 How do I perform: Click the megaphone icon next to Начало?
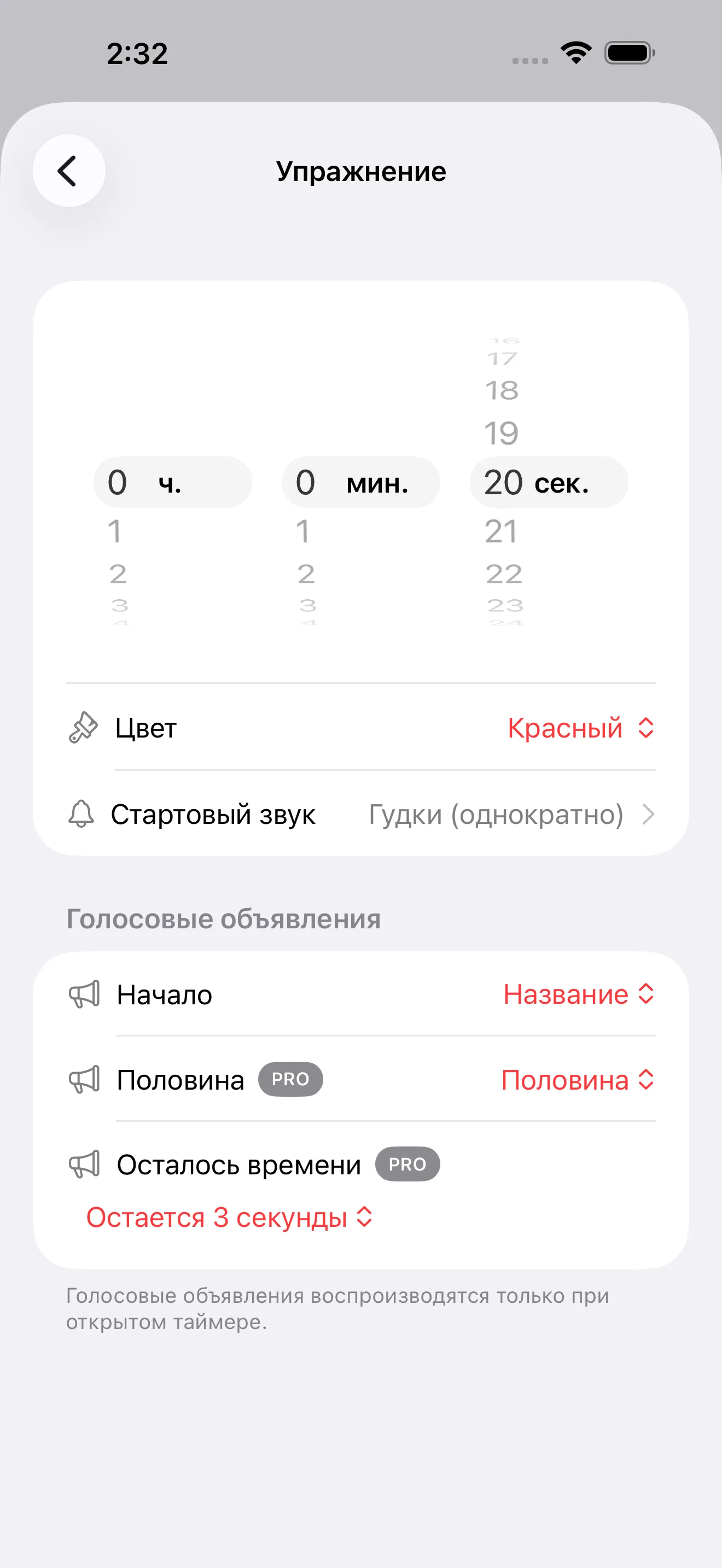tap(84, 994)
